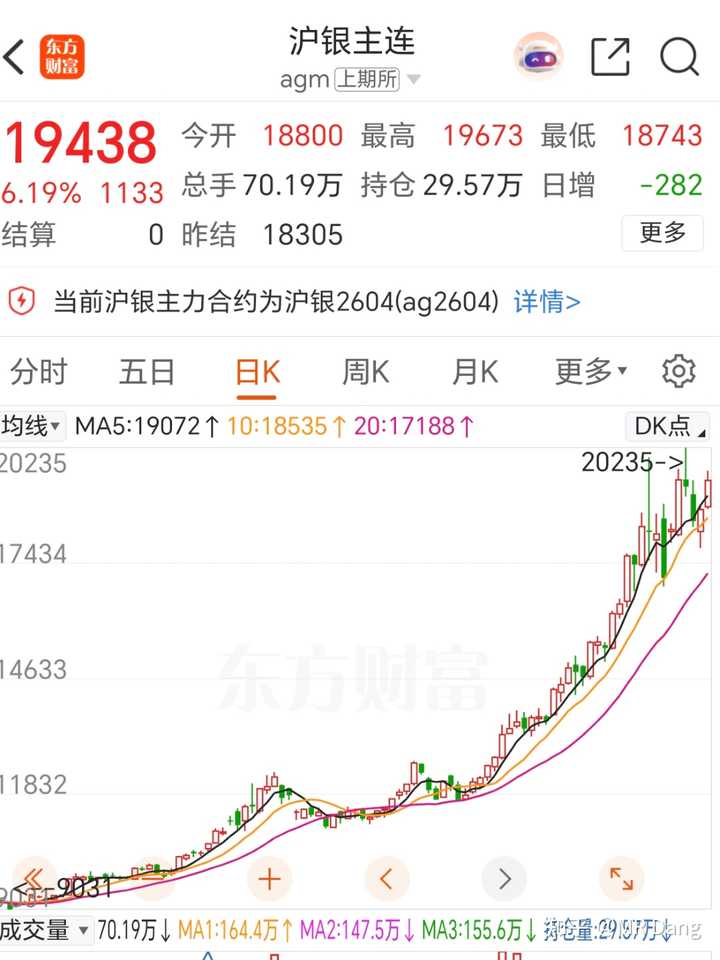Switch to the 分时 chart tab
This screenshot has height=960, width=720.
(x=39, y=372)
